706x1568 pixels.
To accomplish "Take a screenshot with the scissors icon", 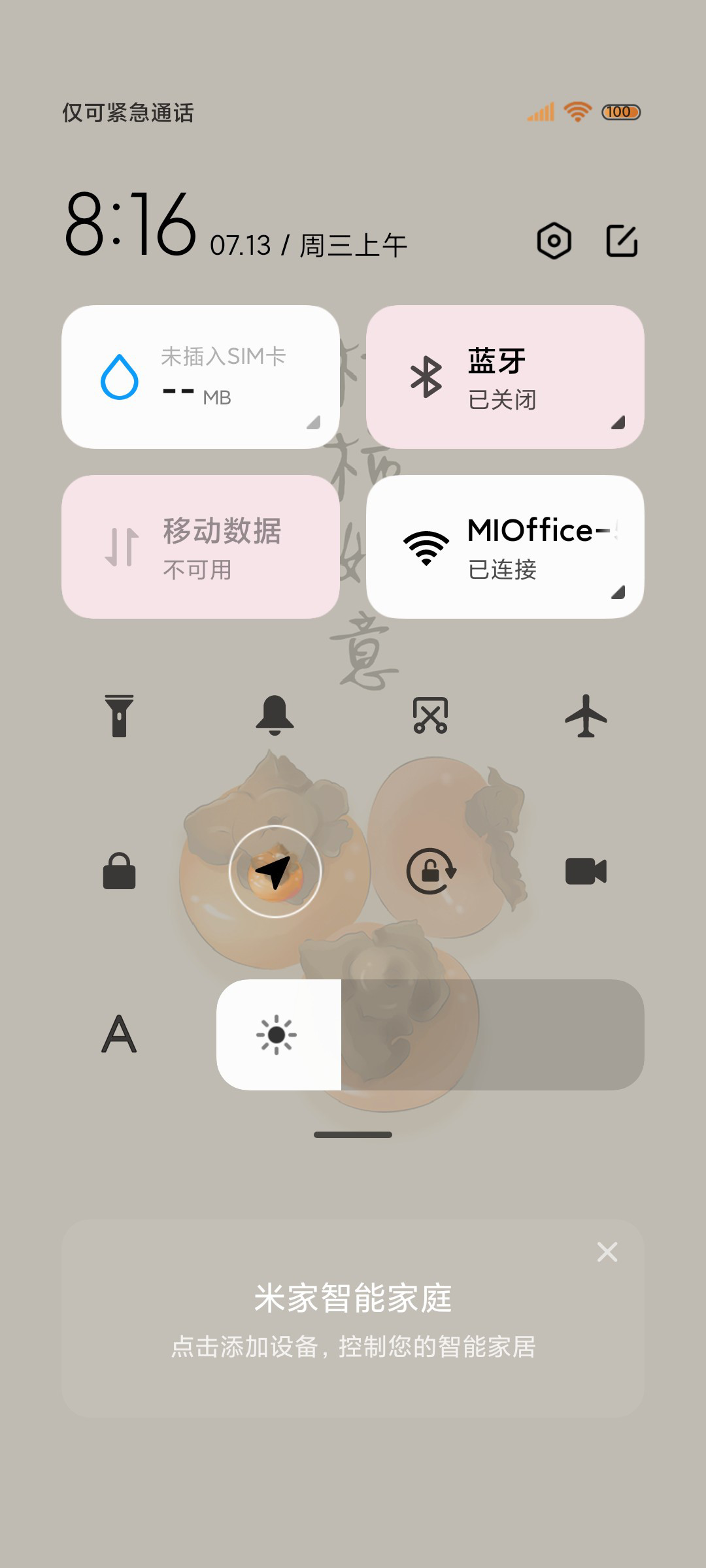I will 430,715.
